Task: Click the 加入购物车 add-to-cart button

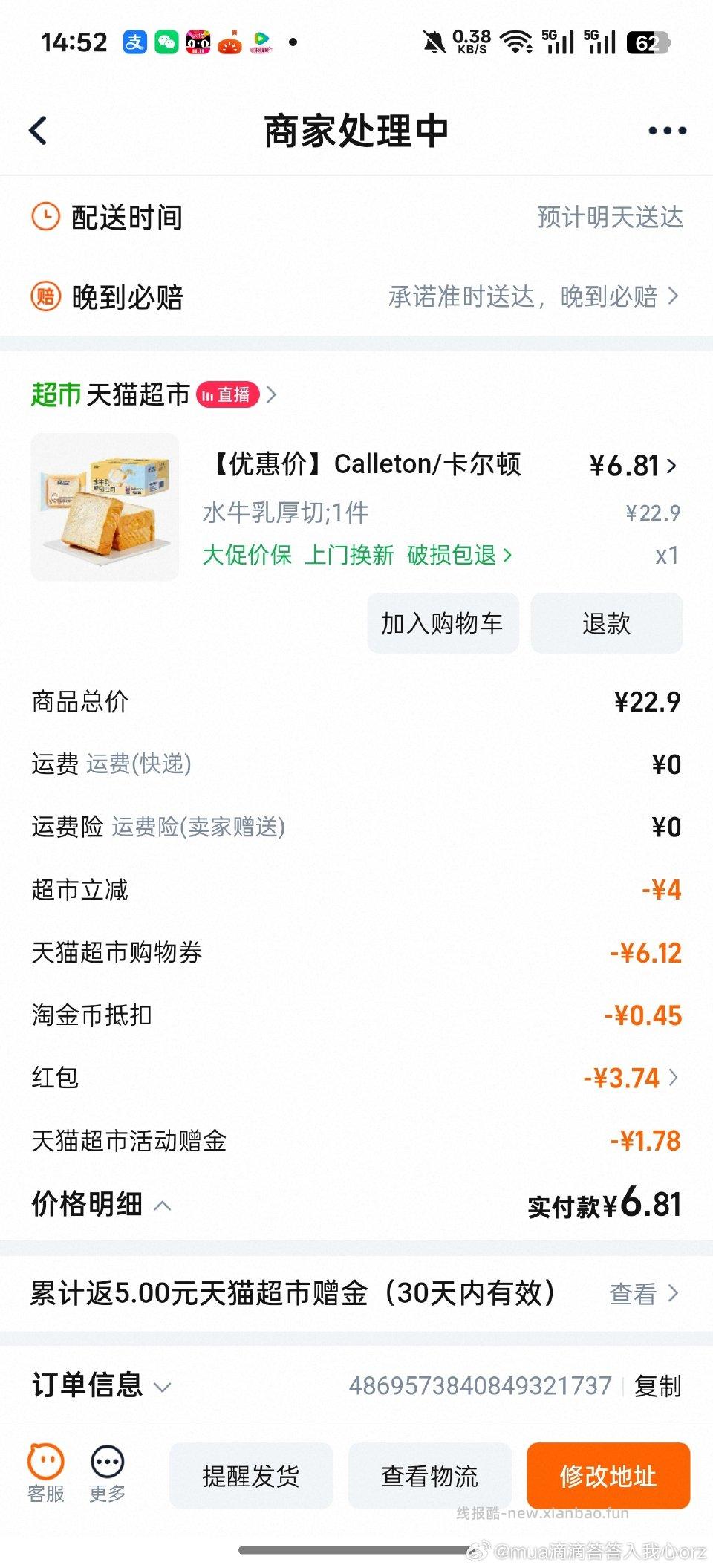Action: click(x=442, y=623)
